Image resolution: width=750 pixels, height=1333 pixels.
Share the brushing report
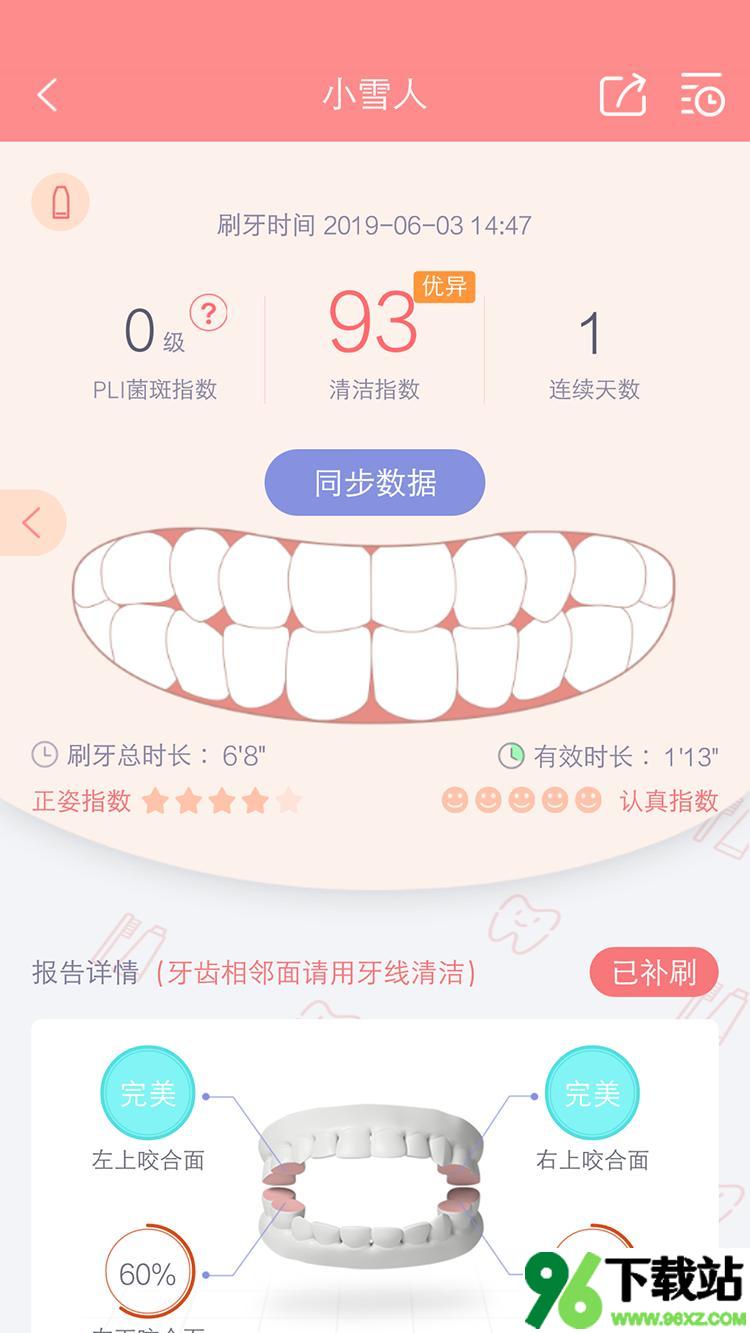click(x=622, y=95)
